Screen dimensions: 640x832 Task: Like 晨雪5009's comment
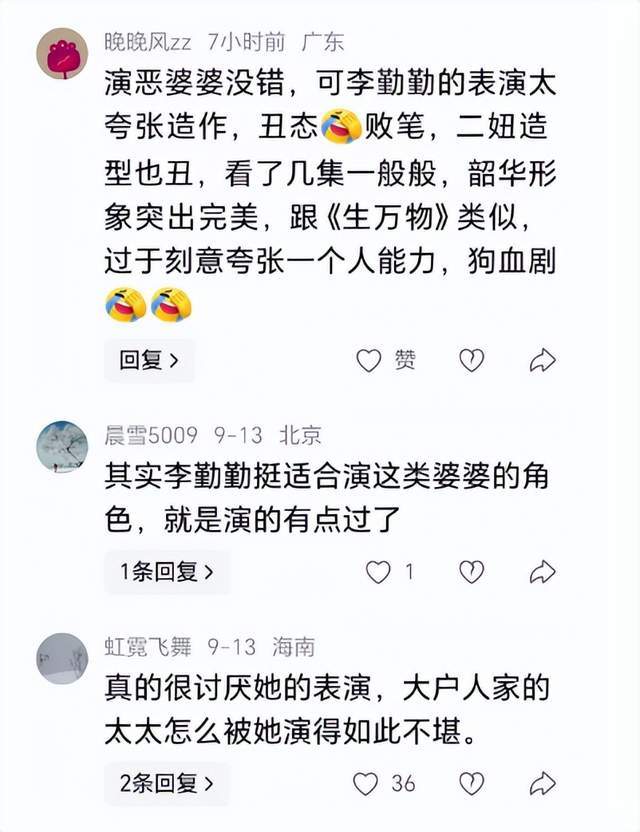click(378, 572)
